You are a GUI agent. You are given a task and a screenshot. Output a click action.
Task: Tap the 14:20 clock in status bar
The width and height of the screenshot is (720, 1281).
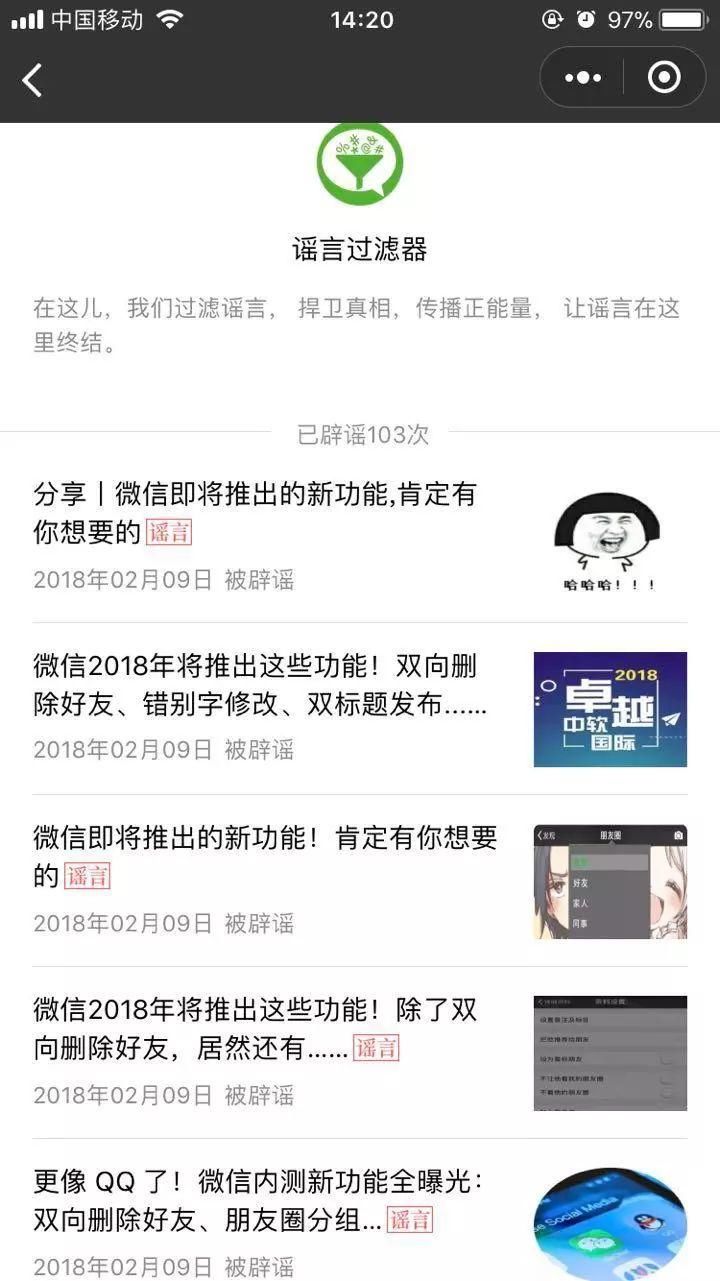(360, 19)
